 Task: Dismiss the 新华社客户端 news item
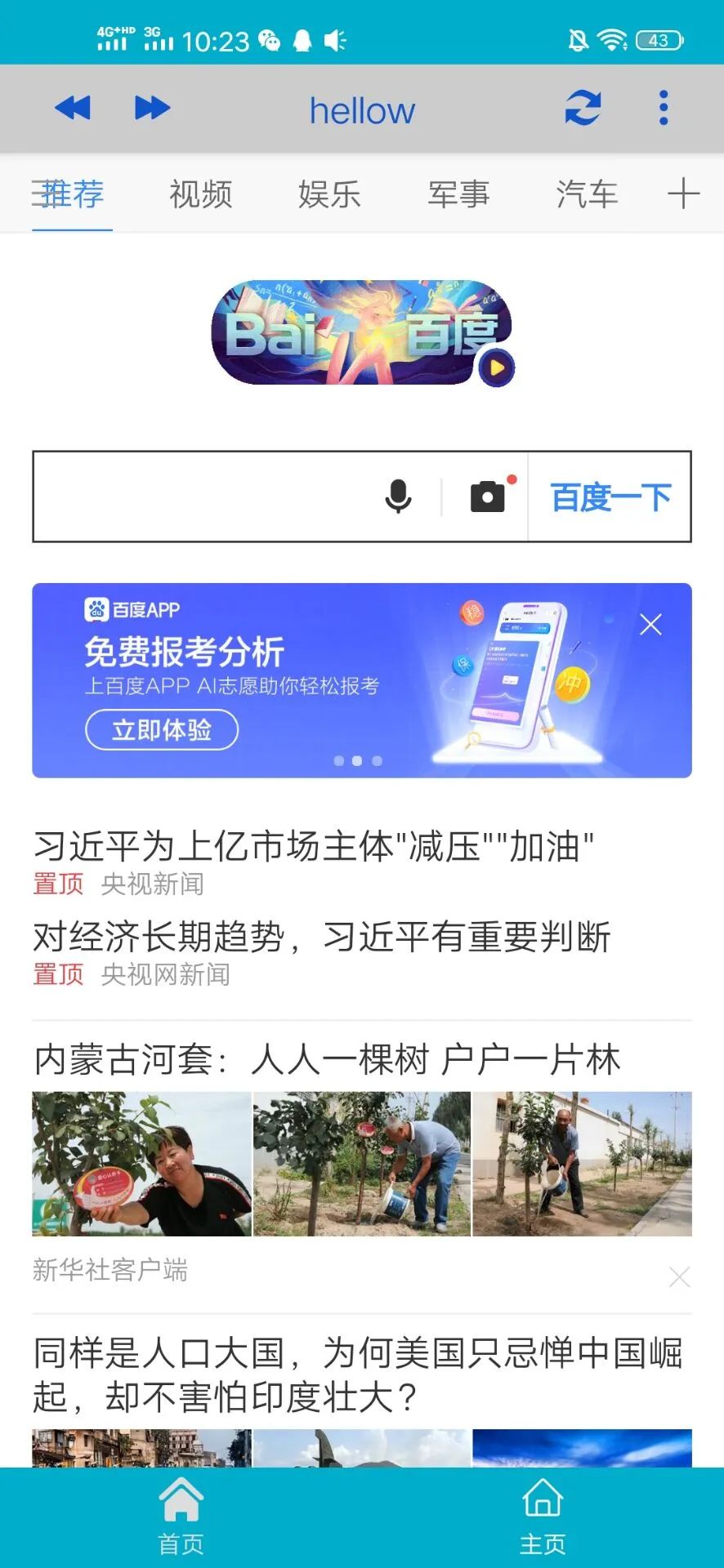click(x=679, y=1276)
